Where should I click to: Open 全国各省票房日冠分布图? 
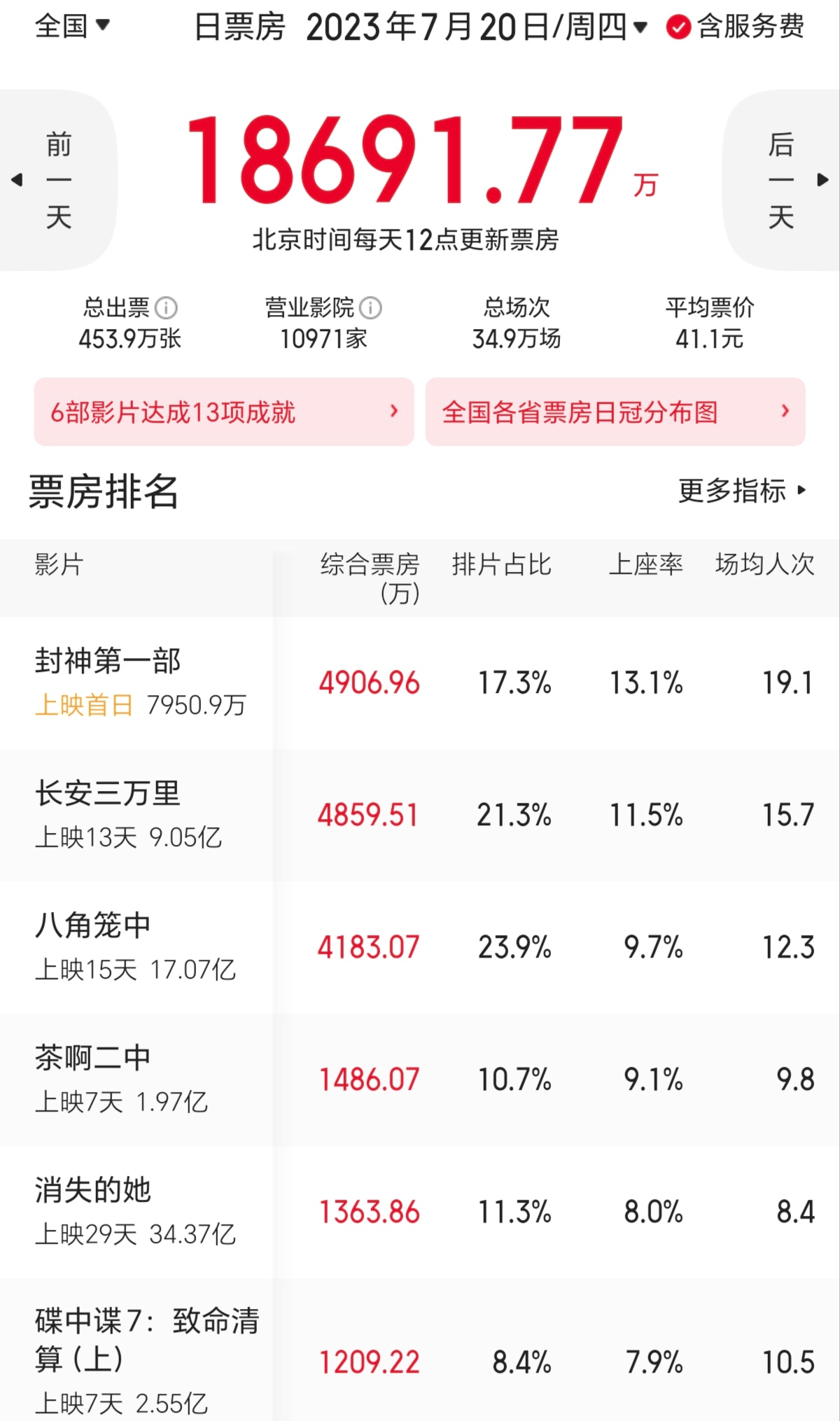[x=615, y=412]
